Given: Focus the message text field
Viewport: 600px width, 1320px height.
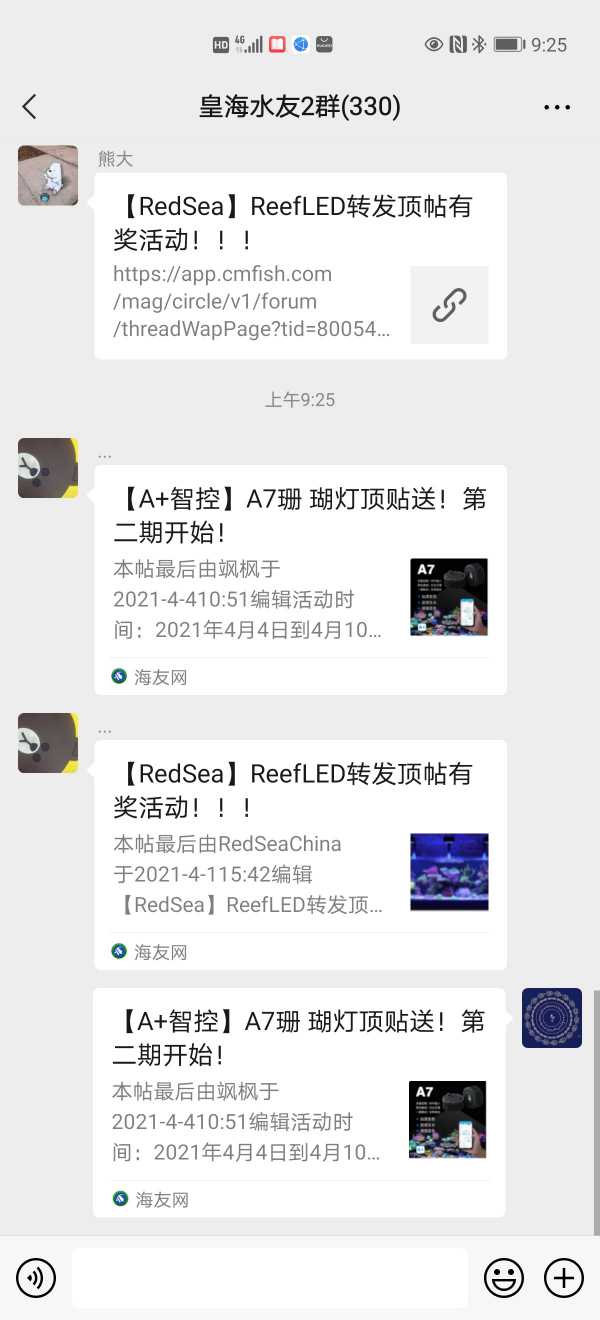Looking at the screenshot, I should tap(270, 1277).
